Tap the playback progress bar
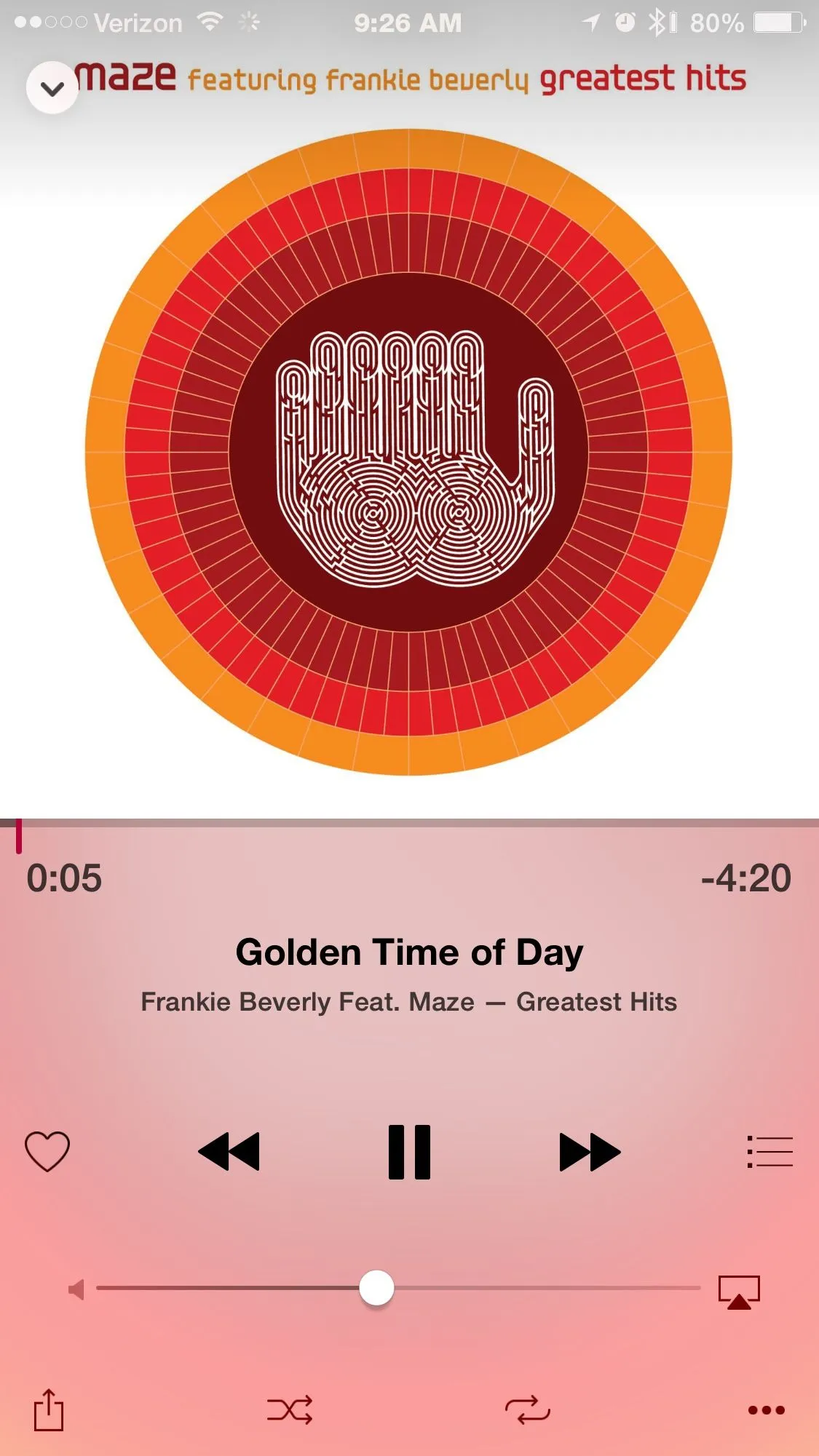This screenshot has height=1456, width=819. pyautogui.click(x=409, y=824)
